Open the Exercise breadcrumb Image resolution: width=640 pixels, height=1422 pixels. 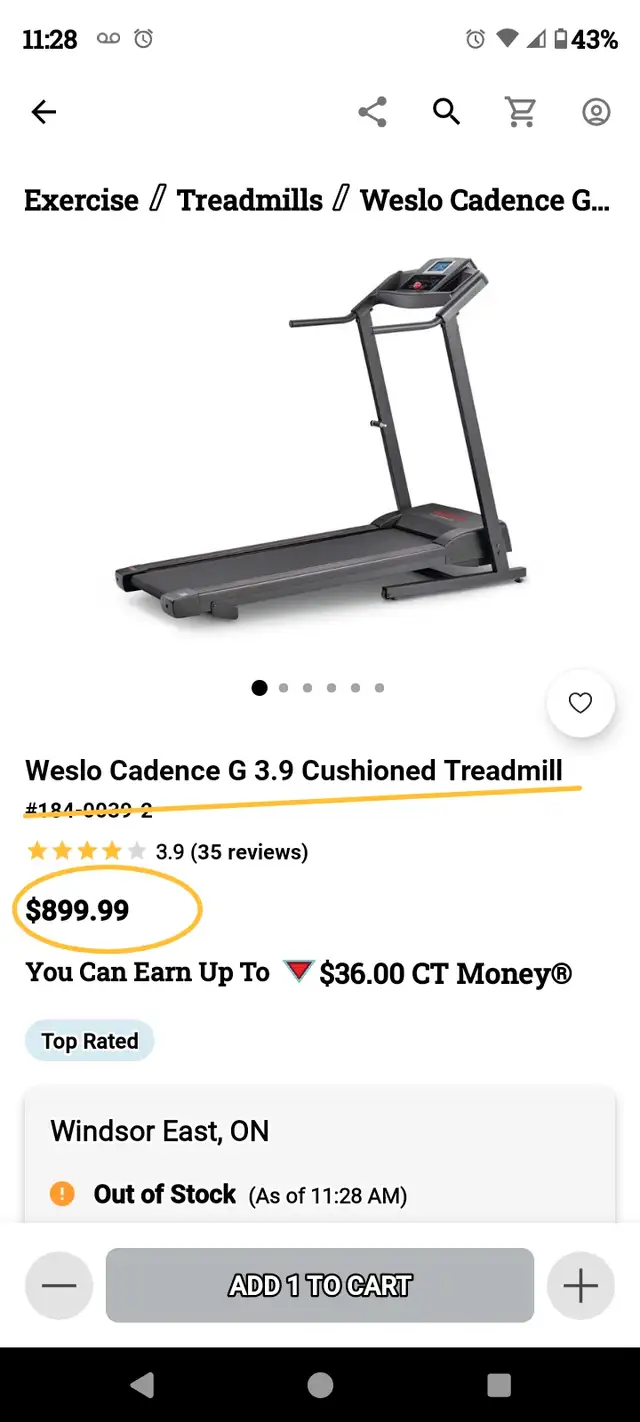pos(81,200)
